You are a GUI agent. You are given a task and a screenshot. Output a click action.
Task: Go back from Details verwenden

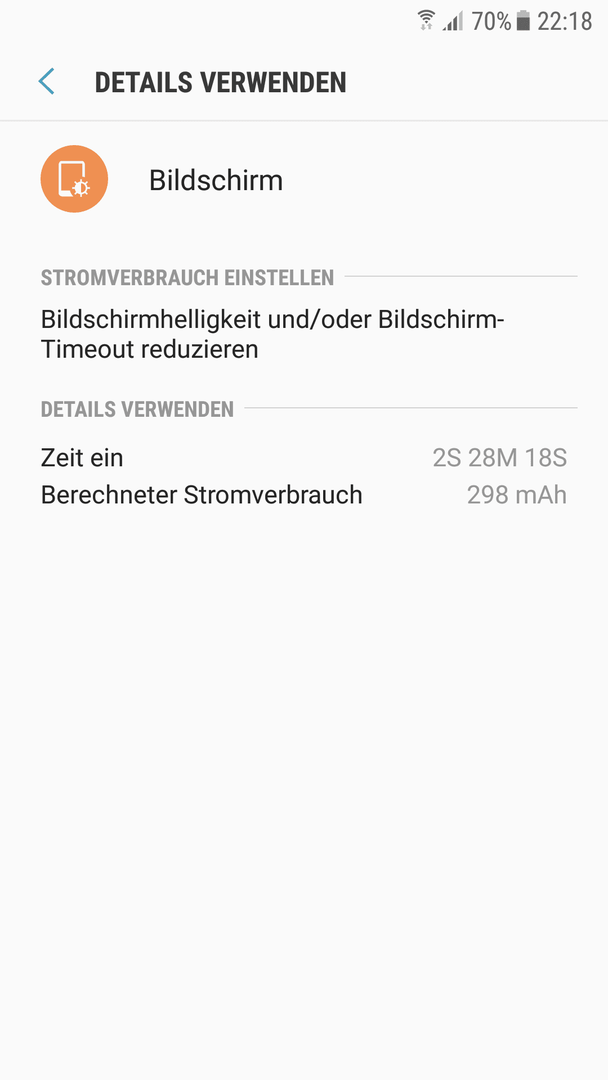pos(46,82)
